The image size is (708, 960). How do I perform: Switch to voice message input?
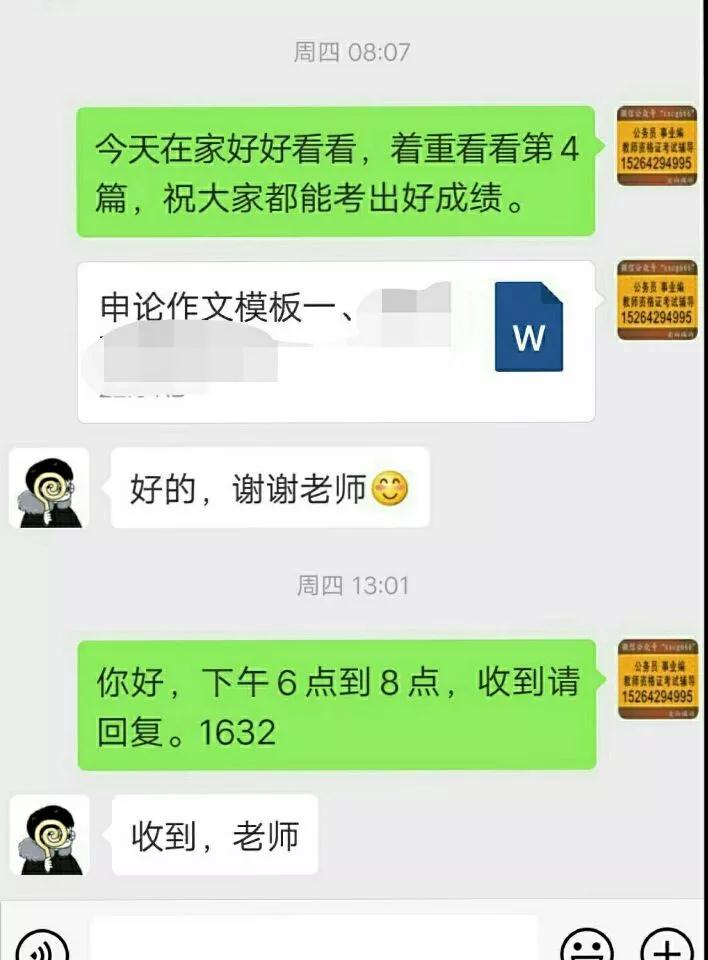[x=40, y=946]
